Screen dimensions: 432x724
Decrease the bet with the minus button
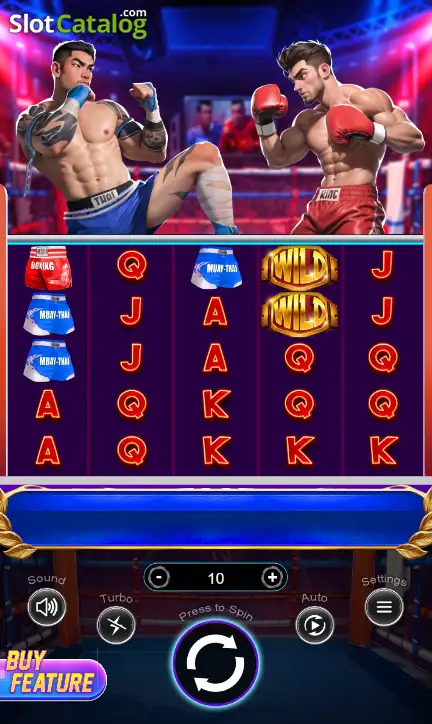pyautogui.click(x=159, y=578)
